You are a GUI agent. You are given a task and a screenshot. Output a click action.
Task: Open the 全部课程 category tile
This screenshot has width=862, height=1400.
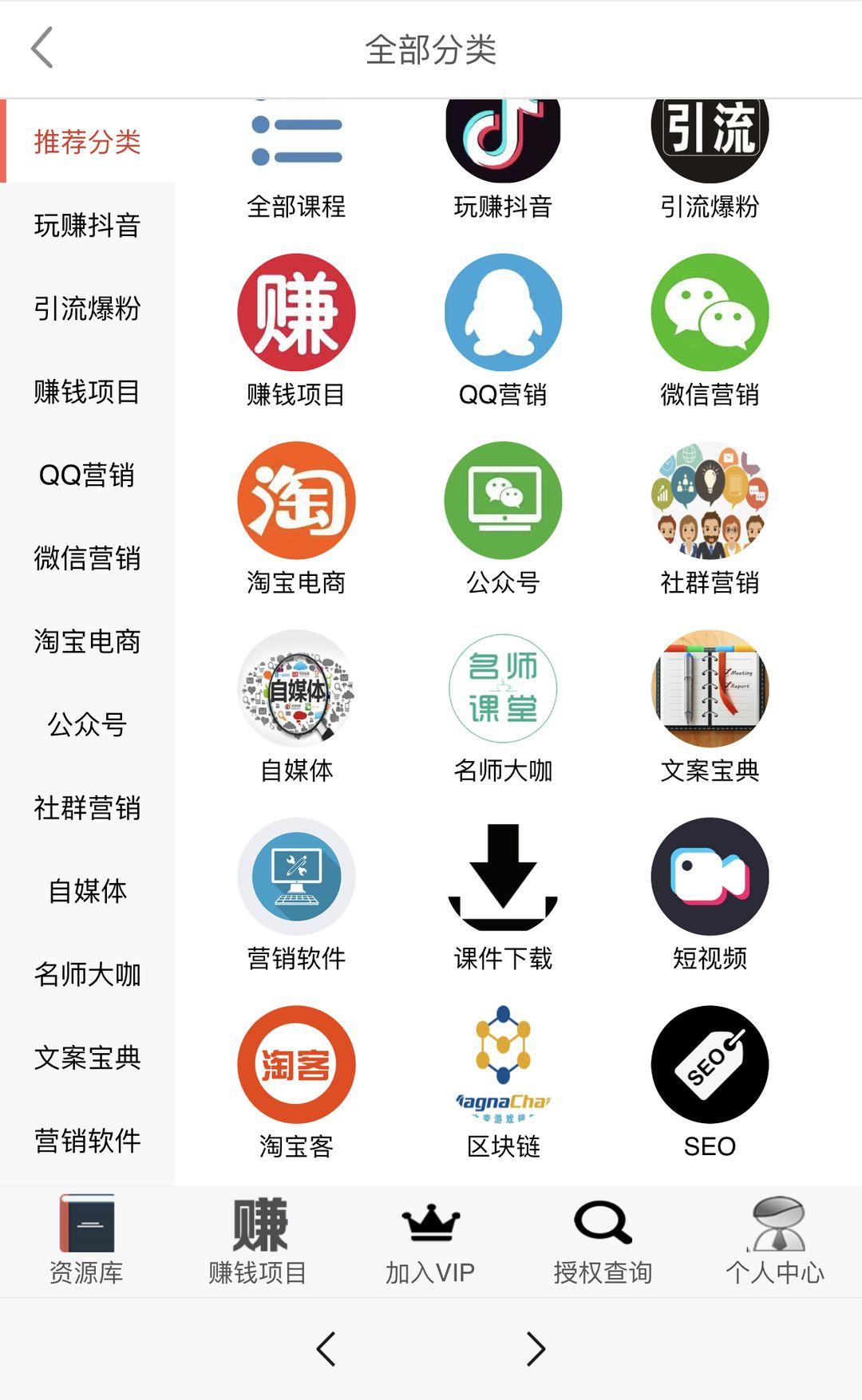click(296, 152)
